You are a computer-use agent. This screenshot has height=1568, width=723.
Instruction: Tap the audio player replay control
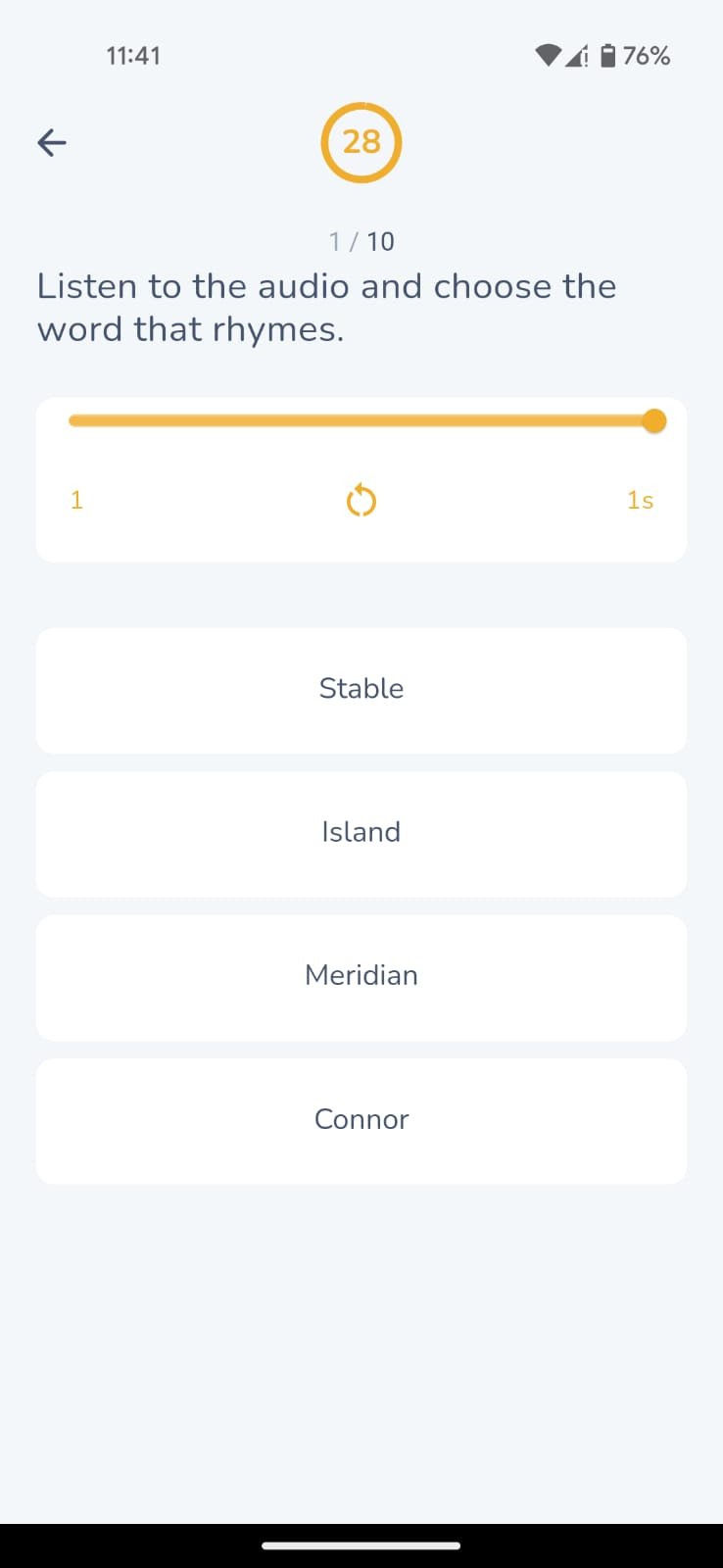click(361, 500)
